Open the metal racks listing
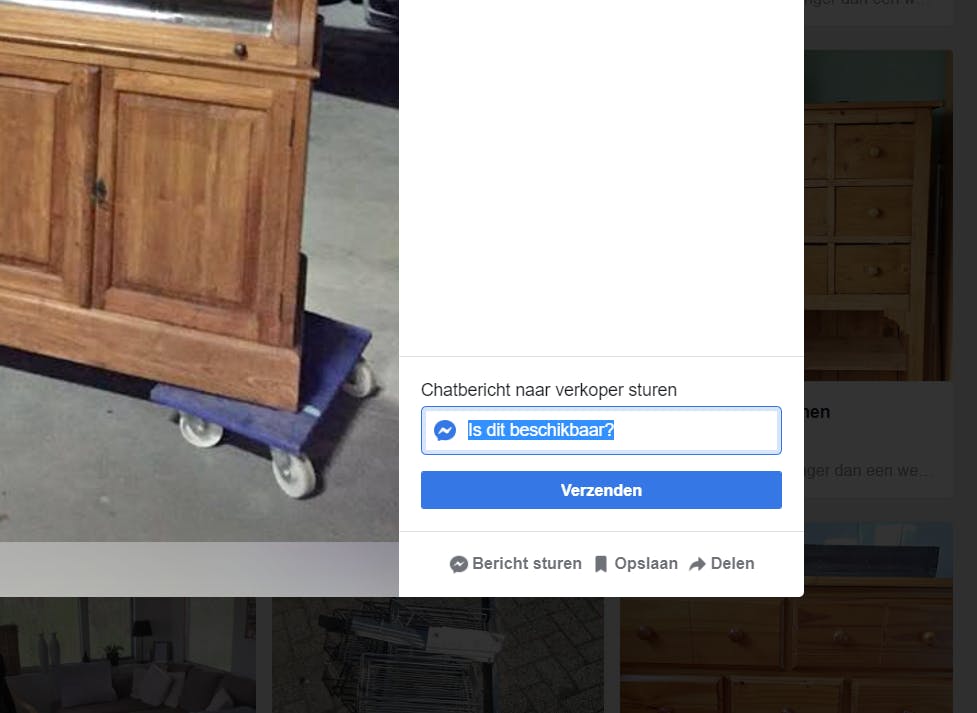 coord(437,655)
